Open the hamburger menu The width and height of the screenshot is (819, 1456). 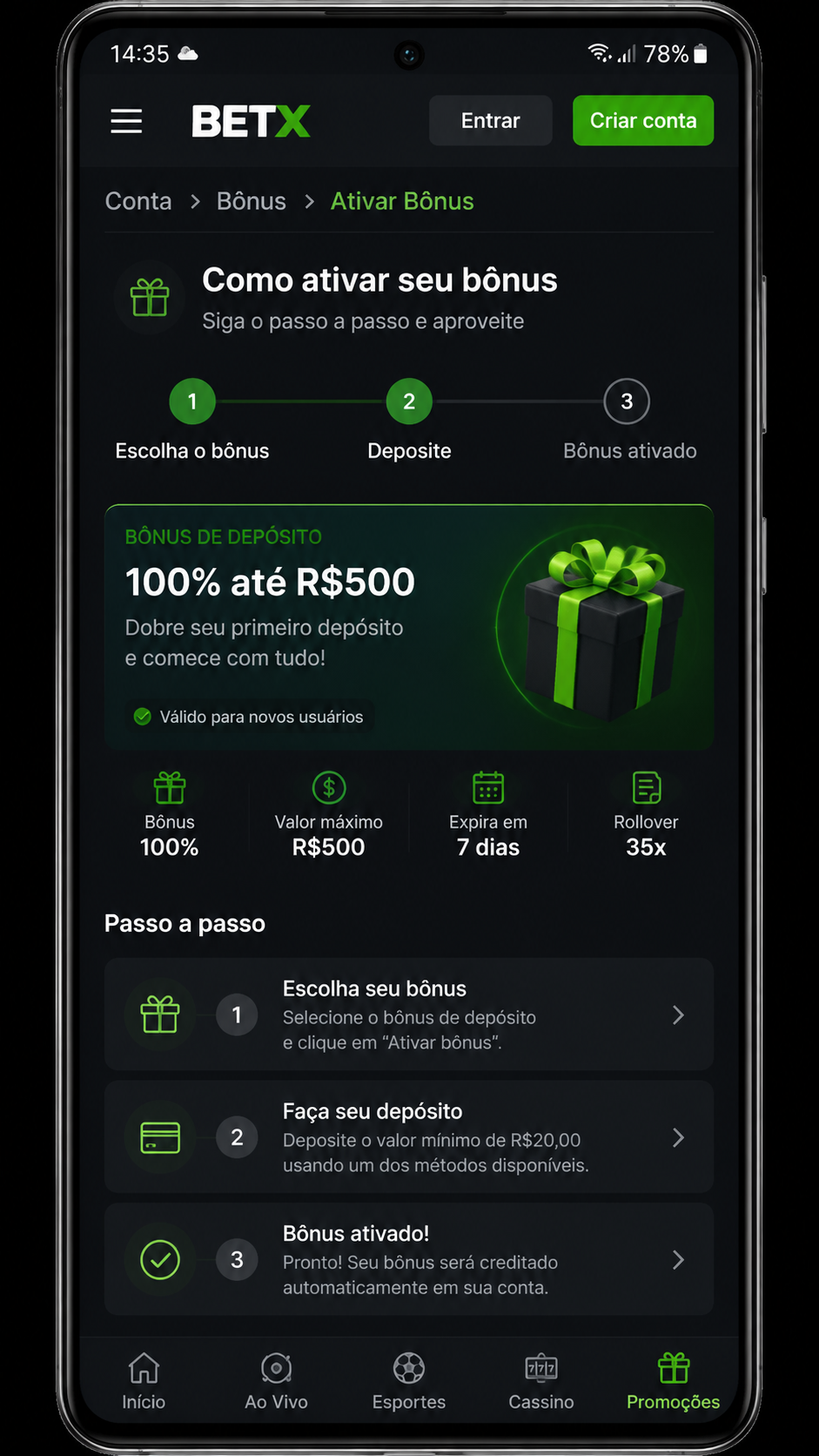(126, 121)
